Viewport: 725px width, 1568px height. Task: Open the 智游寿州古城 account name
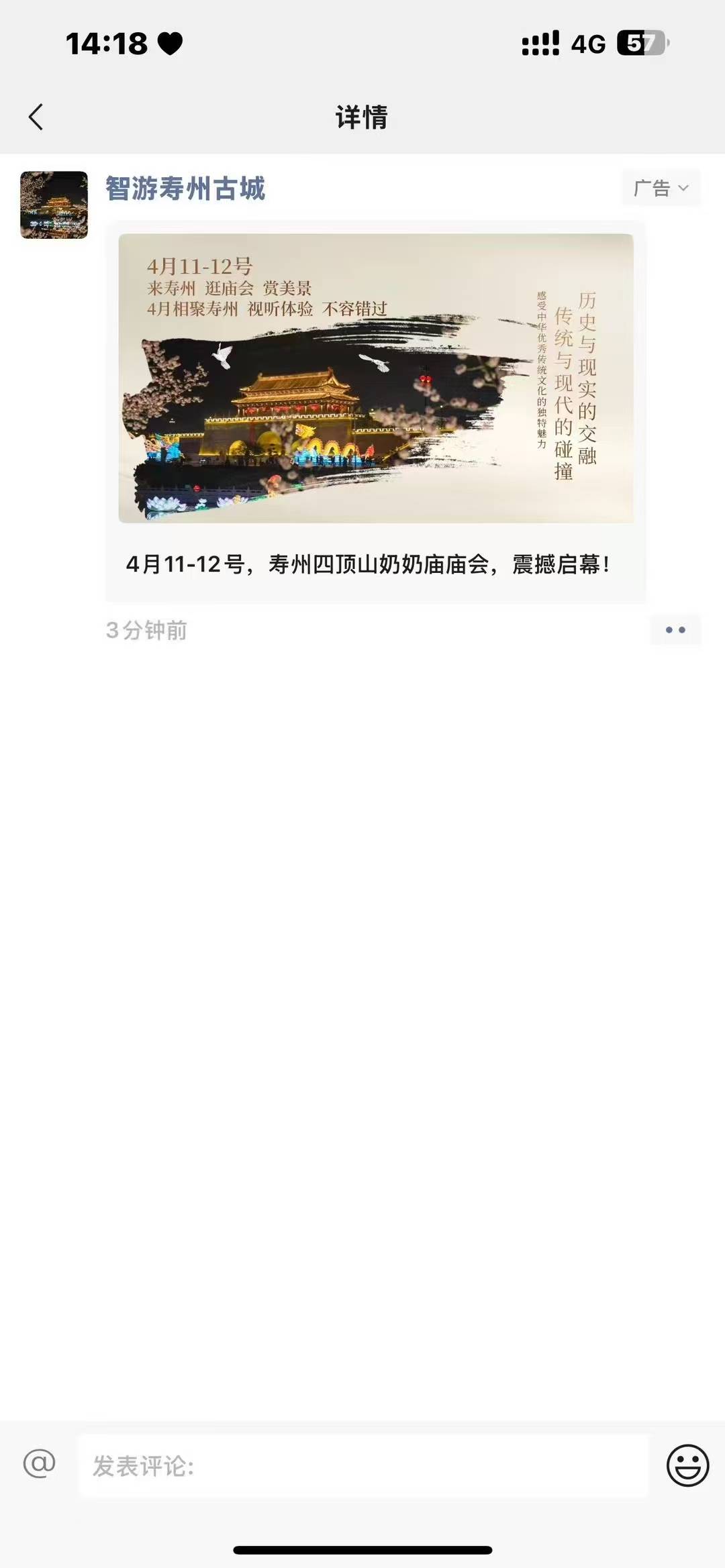point(185,189)
